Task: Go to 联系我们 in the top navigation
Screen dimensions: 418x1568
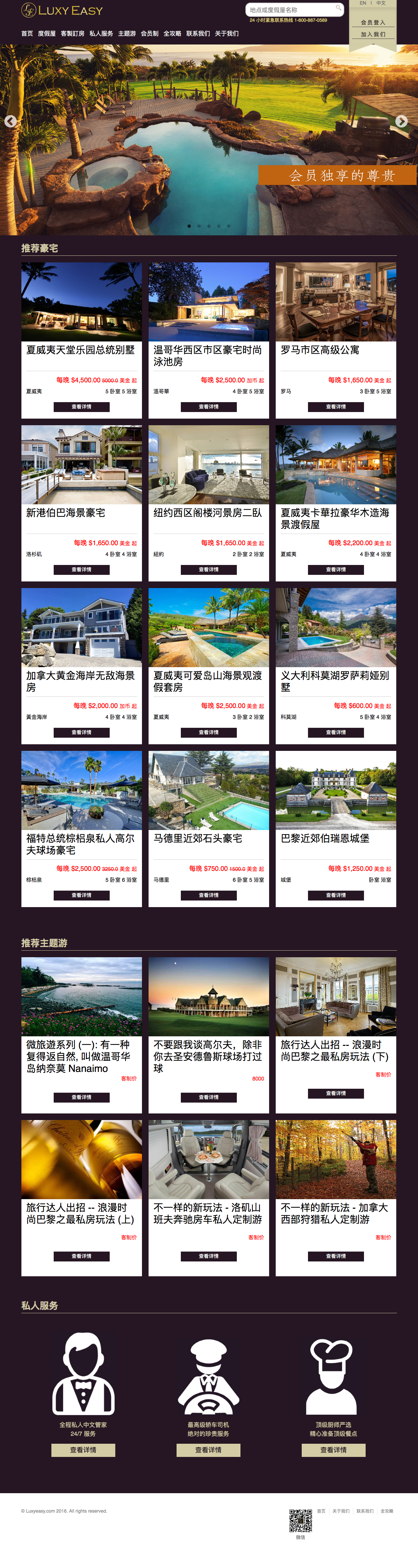Action: coord(198,34)
